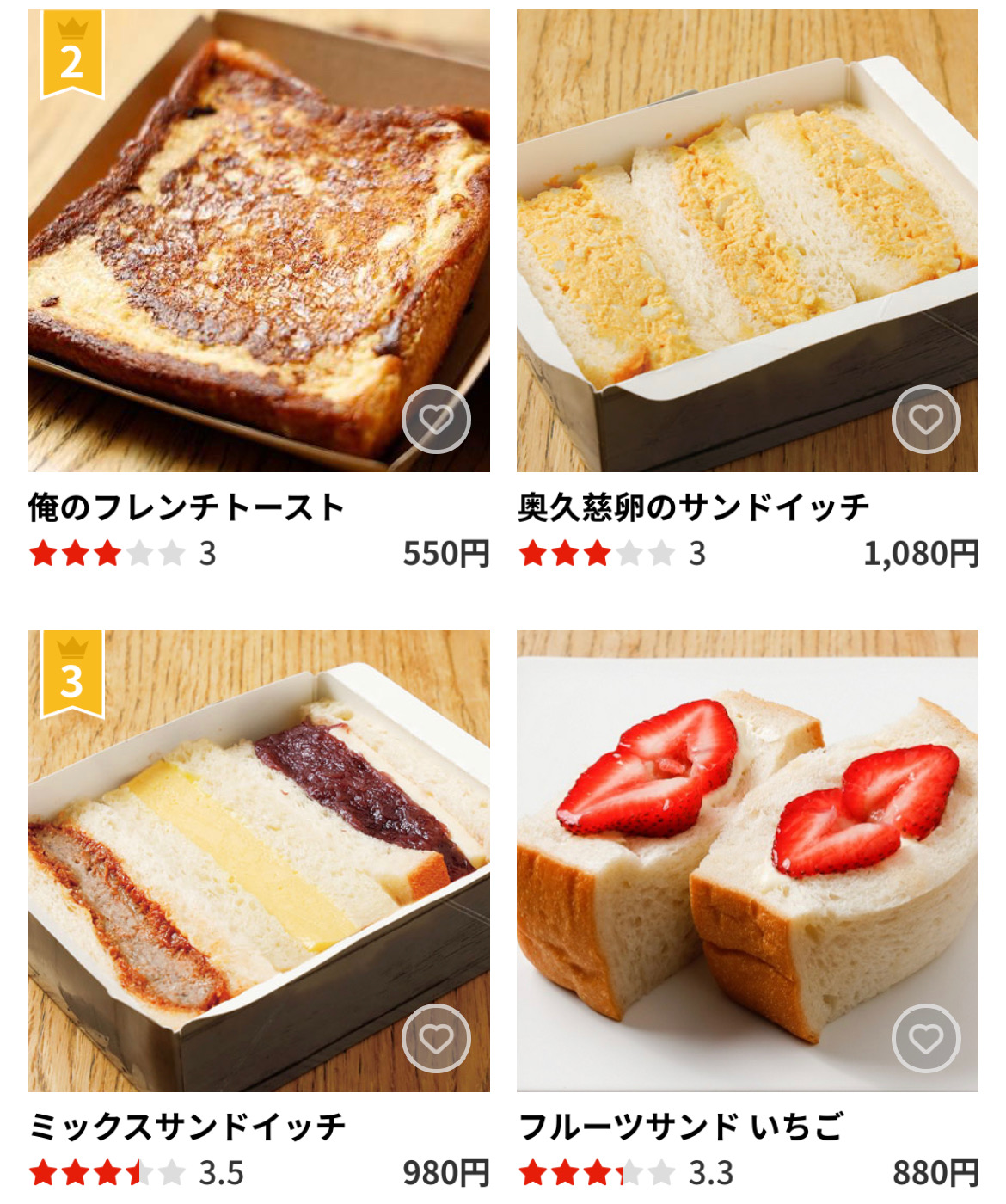Favorite フルーツサンド いちご with heart icon

[x=926, y=1039]
